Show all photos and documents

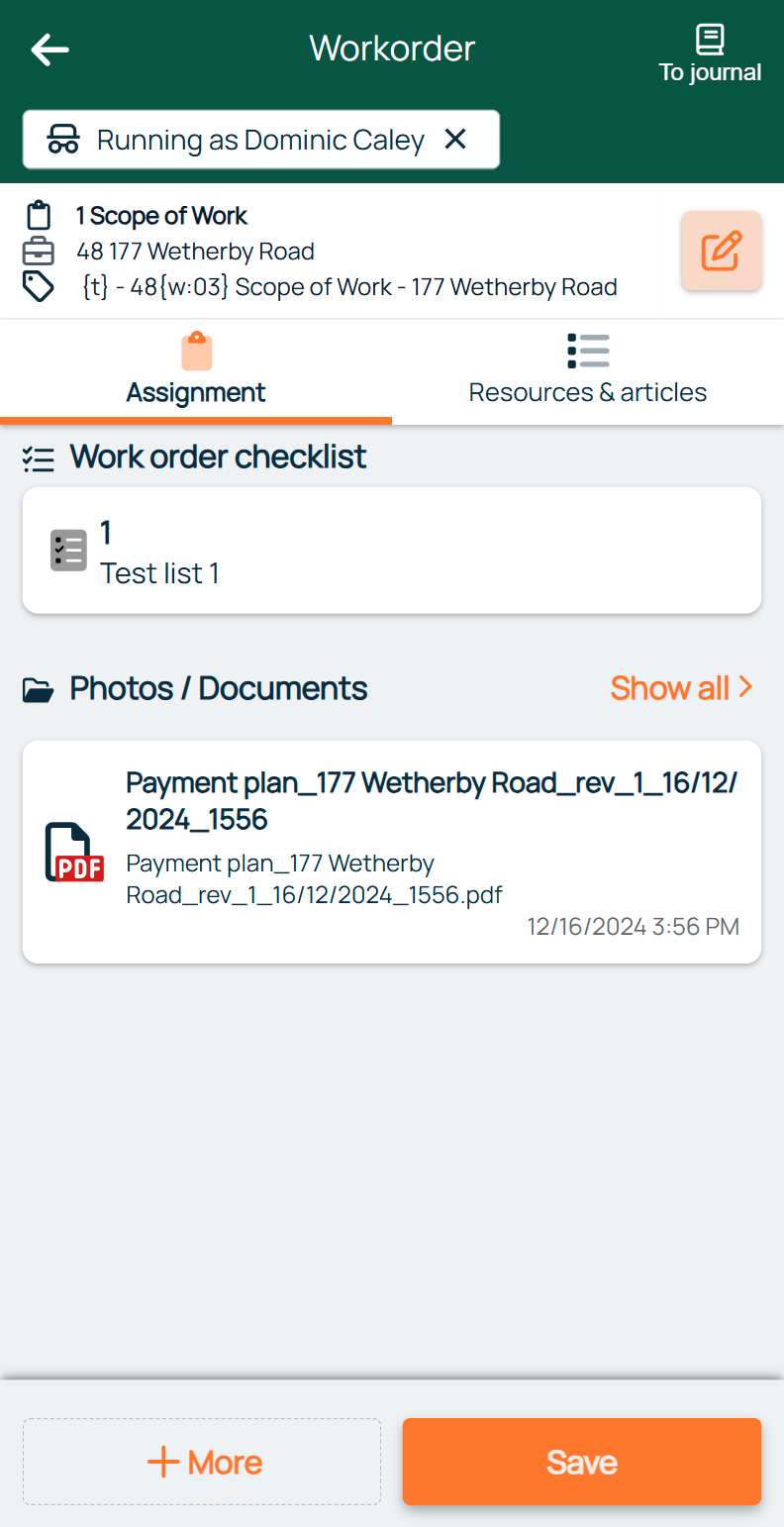pyautogui.click(x=682, y=687)
